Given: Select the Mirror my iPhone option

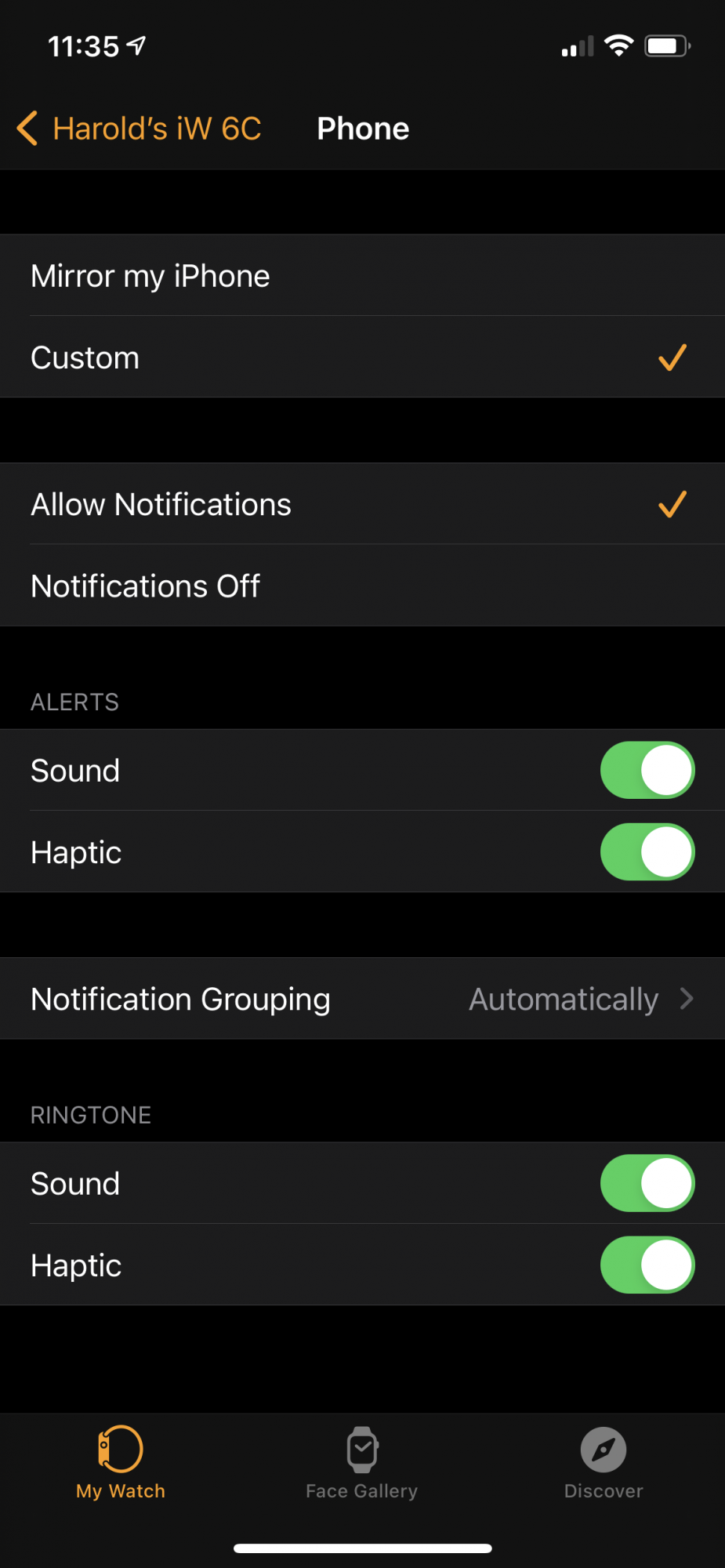Looking at the screenshot, I should 362,276.
